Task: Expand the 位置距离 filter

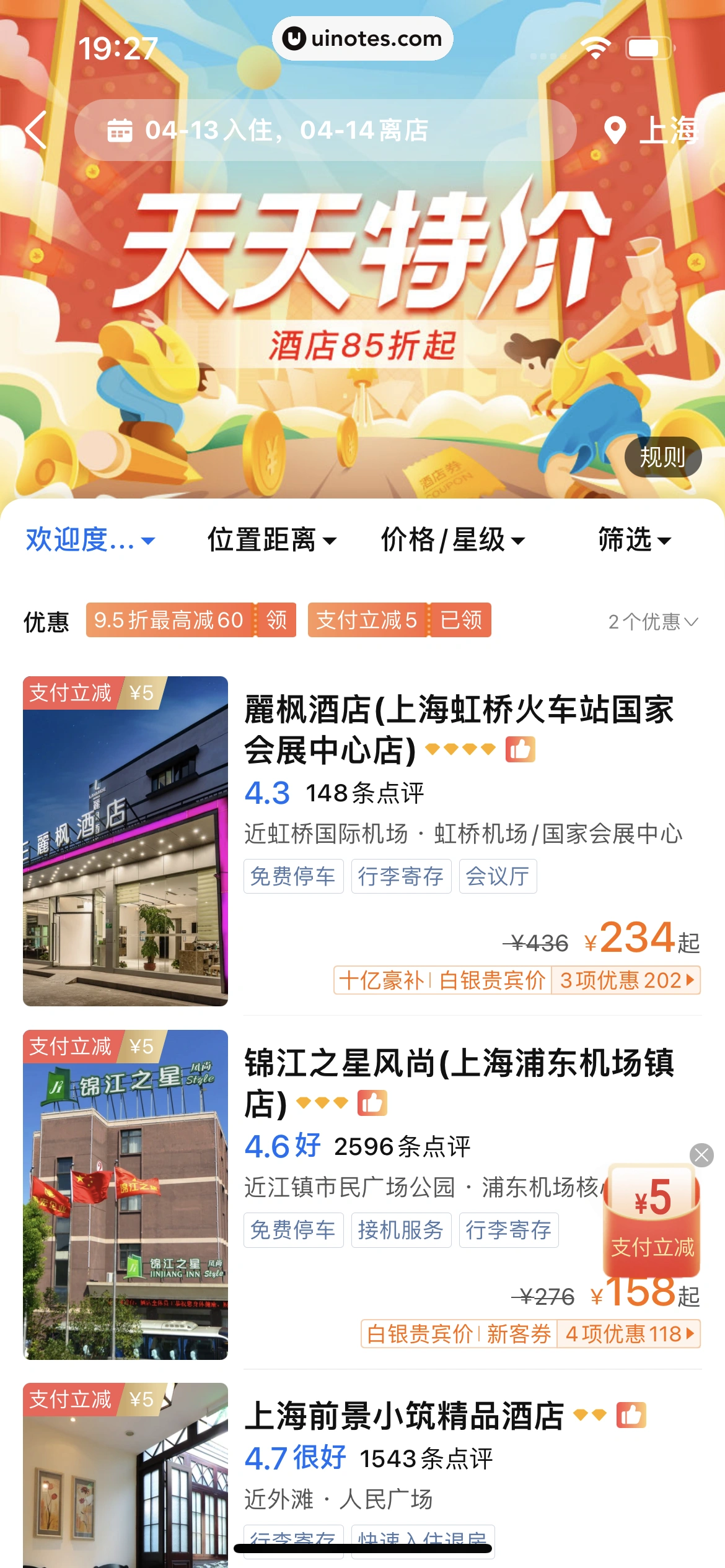Action: (271, 539)
